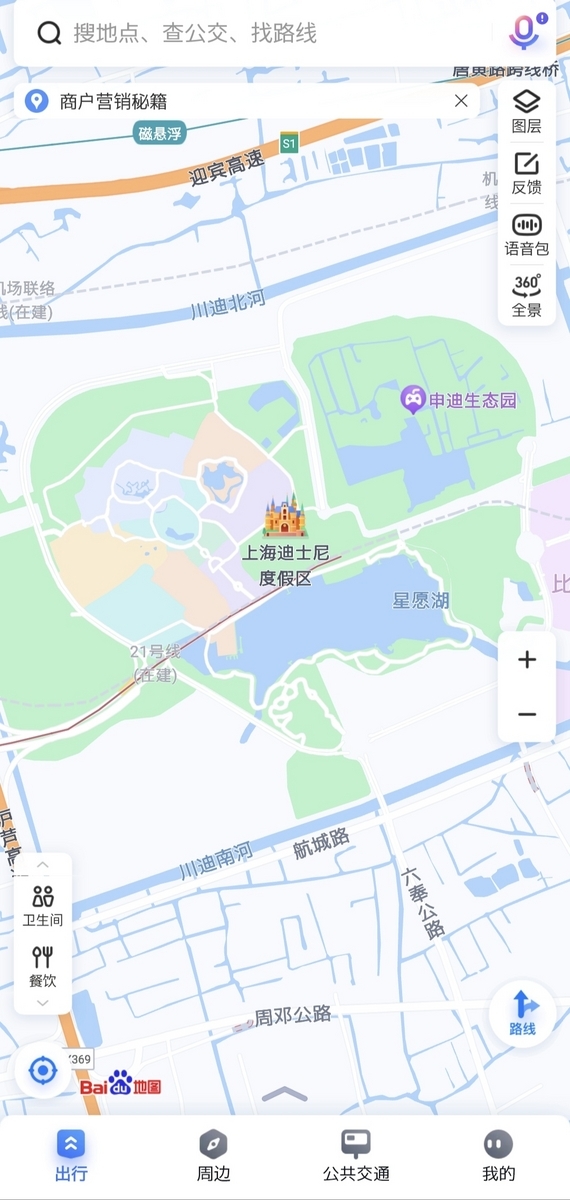Open 360 全景 panorama view
The image size is (570, 1200).
[527, 296]
